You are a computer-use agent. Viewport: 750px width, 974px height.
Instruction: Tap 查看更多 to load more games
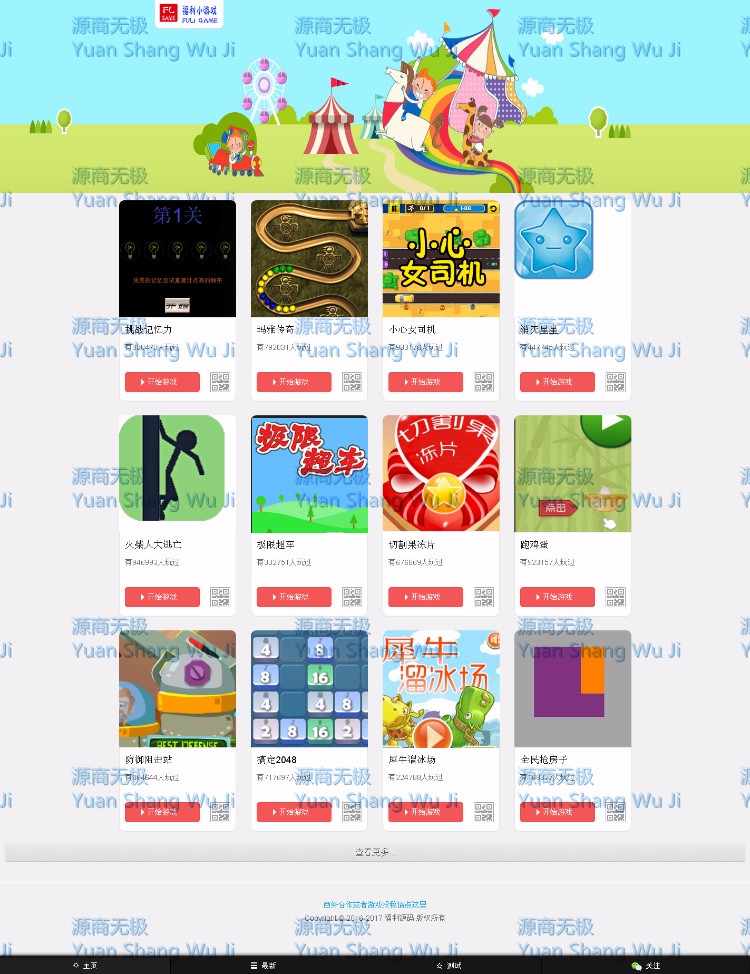[x=375, y=852]
